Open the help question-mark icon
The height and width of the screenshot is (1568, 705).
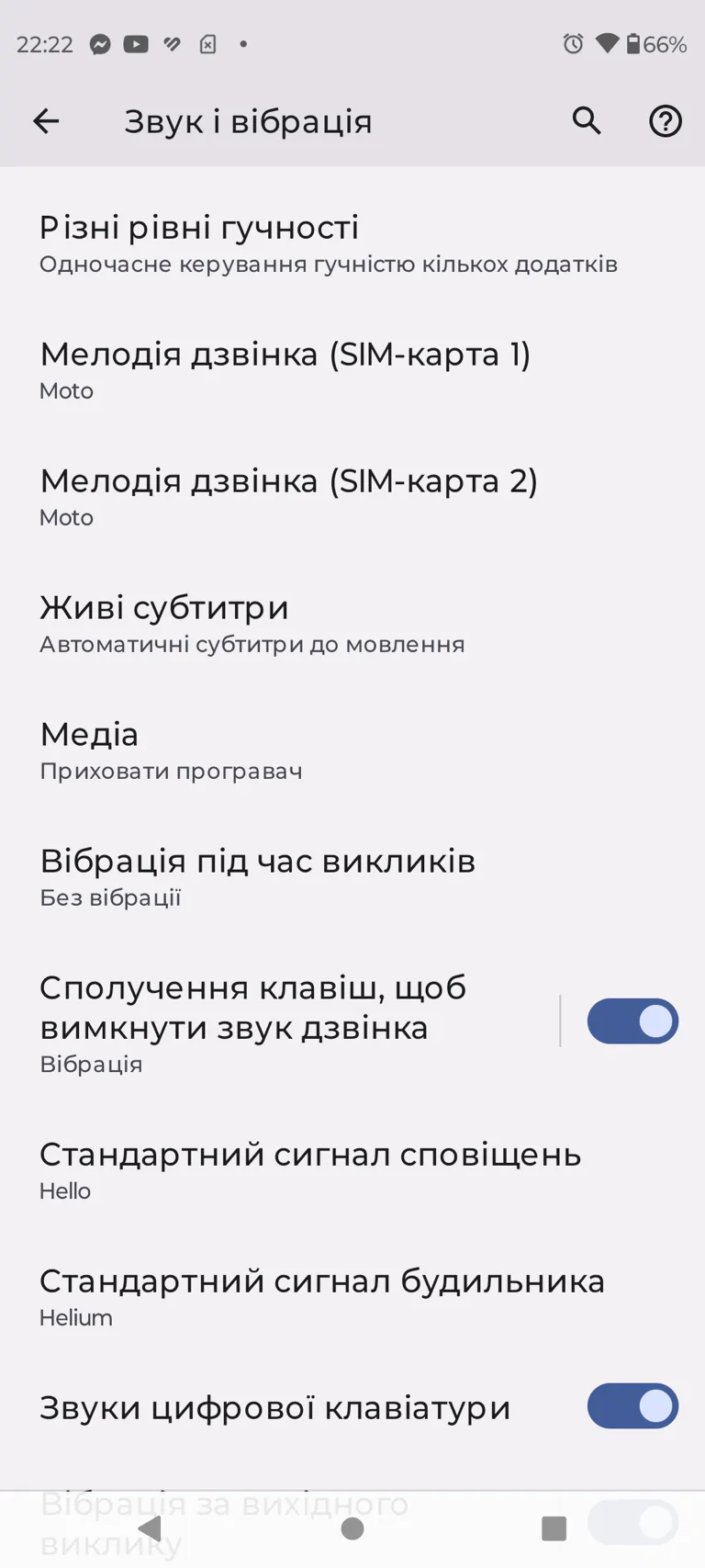click(x=666, y=121)
